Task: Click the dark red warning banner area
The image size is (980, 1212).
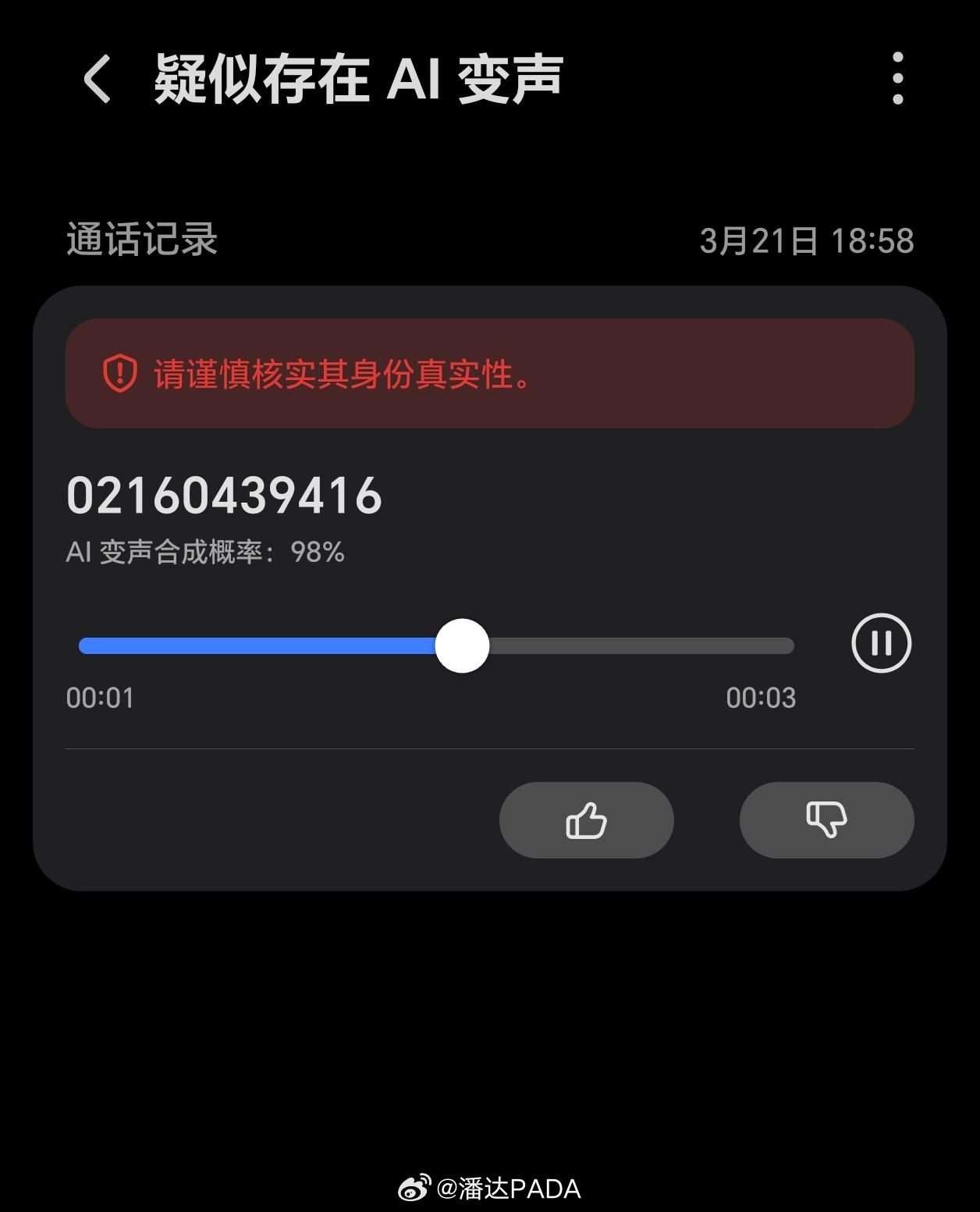Action: (x=490, y=375)
